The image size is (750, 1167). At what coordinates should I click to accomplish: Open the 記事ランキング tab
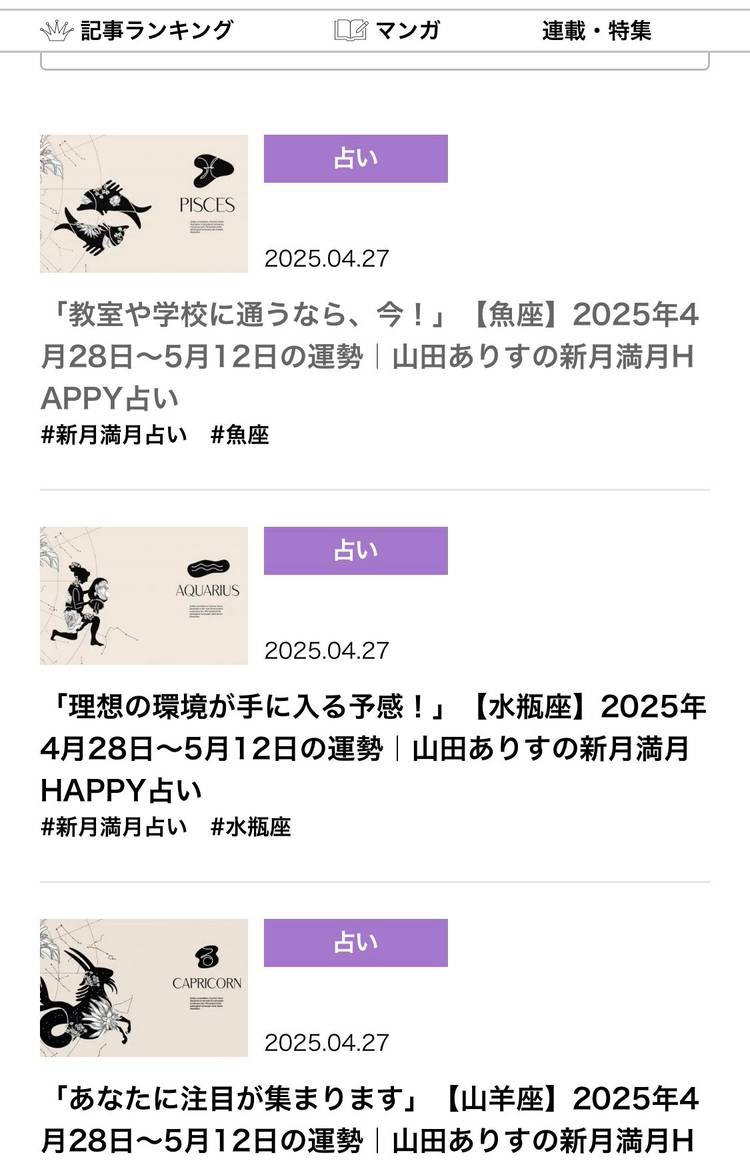pos(137,30)
